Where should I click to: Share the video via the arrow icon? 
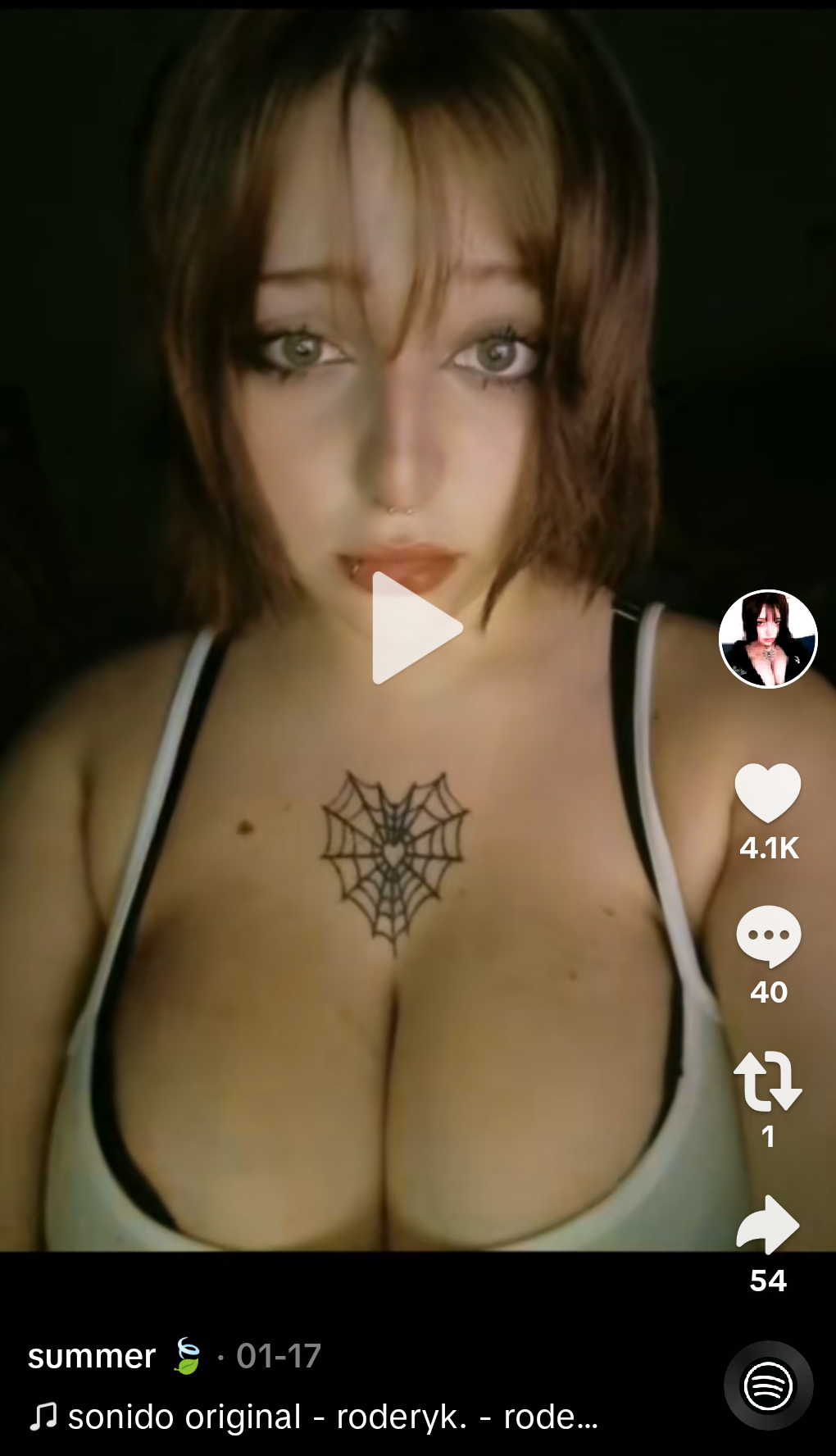[768, 1225]
